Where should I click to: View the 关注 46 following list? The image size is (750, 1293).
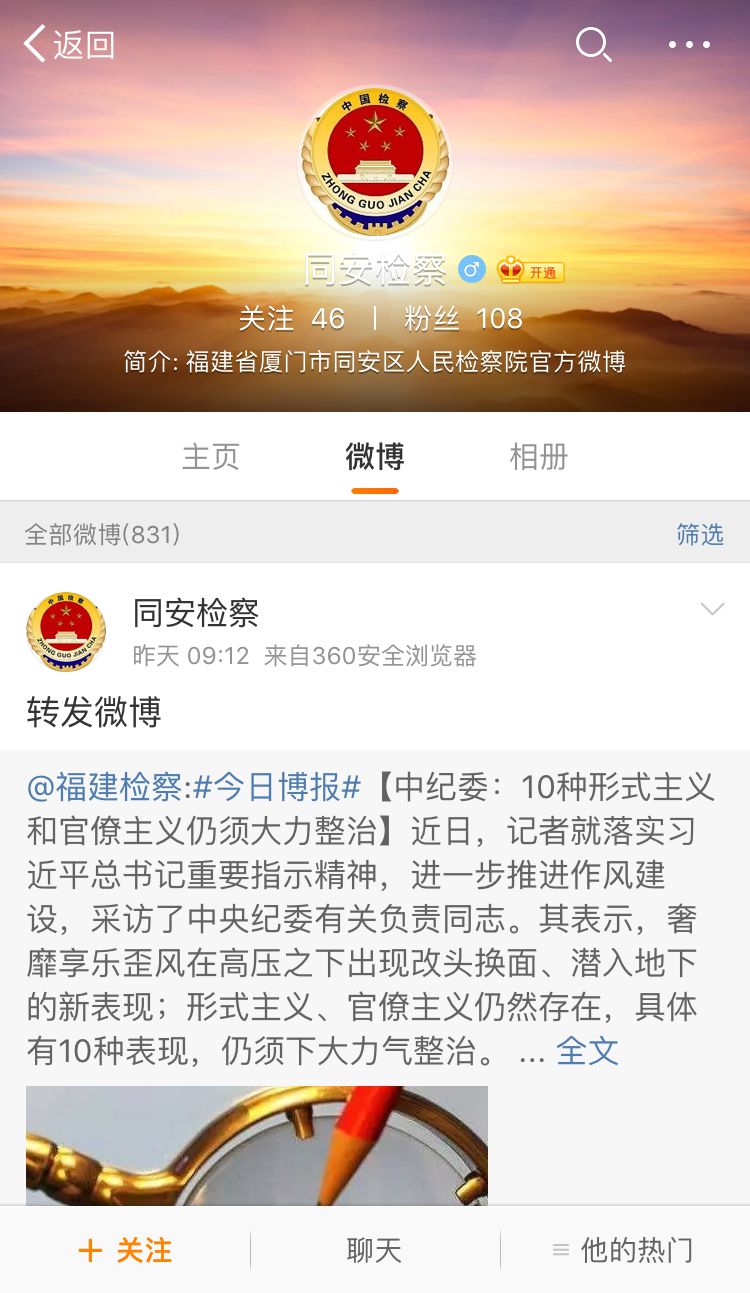coord(291,319)
